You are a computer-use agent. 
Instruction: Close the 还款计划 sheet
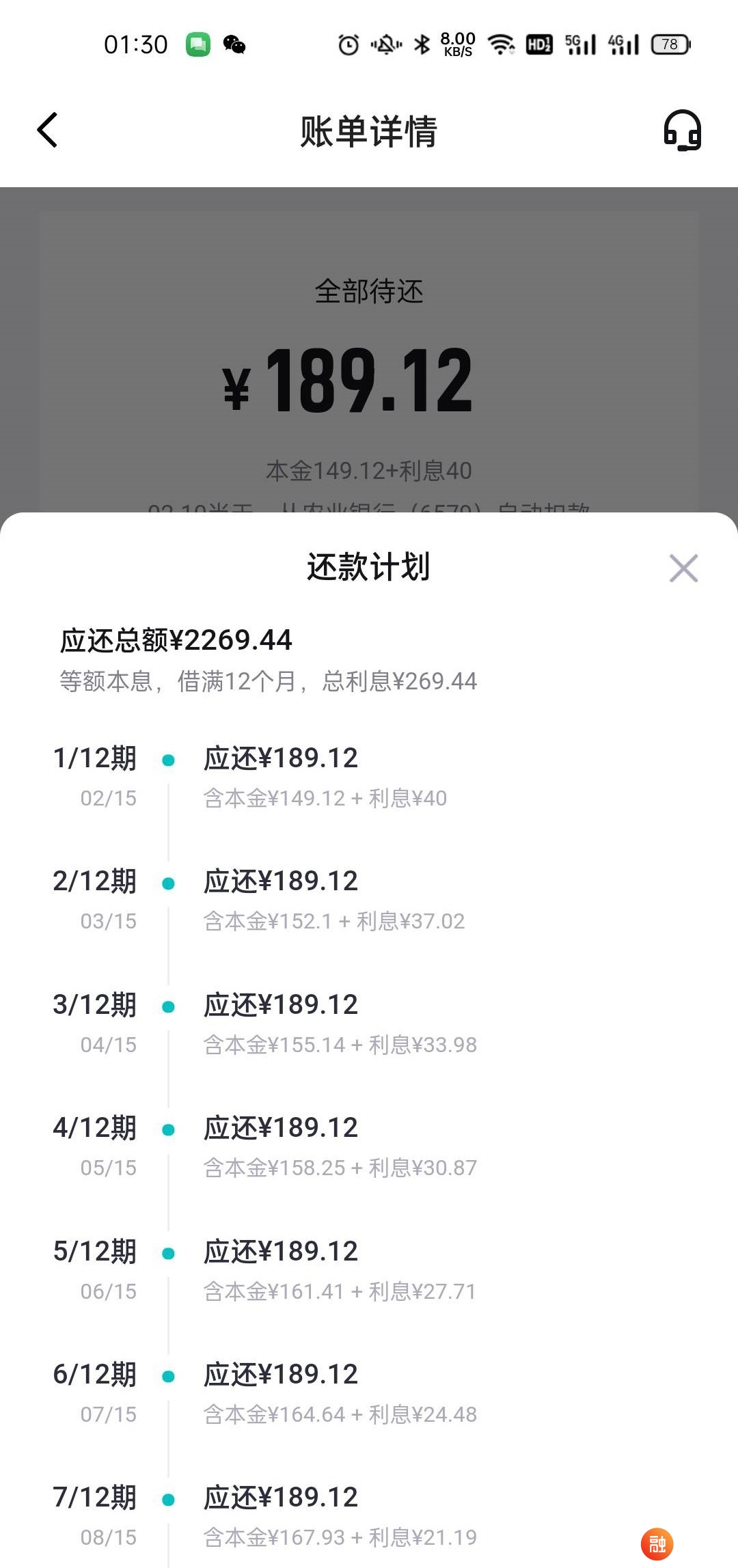point(683,568)
